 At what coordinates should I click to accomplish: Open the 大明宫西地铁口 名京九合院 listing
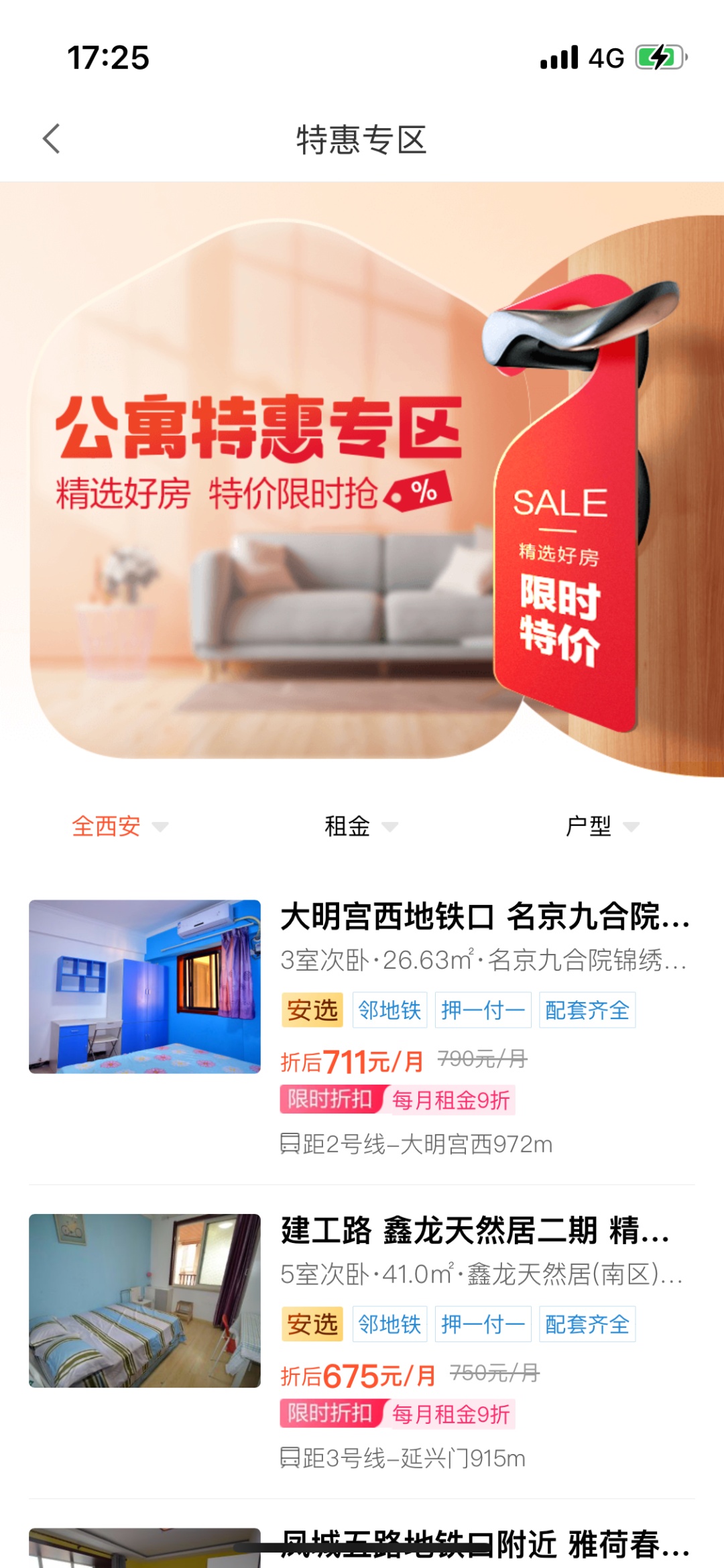click(x=485, y=916)
